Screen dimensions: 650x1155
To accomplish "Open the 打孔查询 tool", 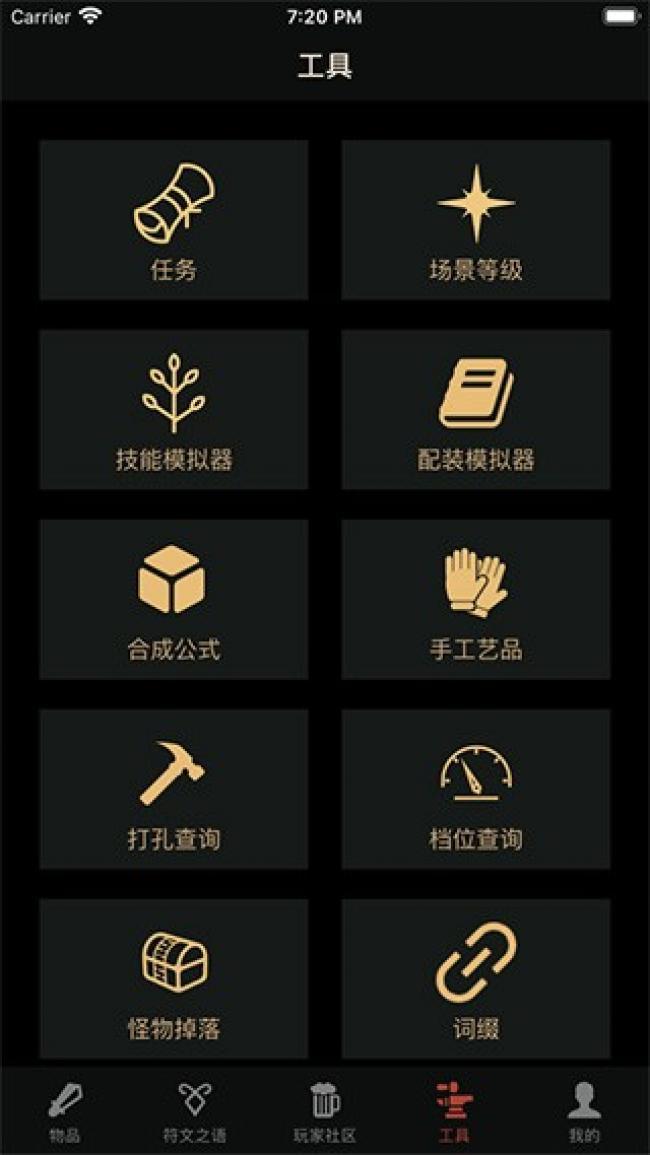I will click(174, 790).
